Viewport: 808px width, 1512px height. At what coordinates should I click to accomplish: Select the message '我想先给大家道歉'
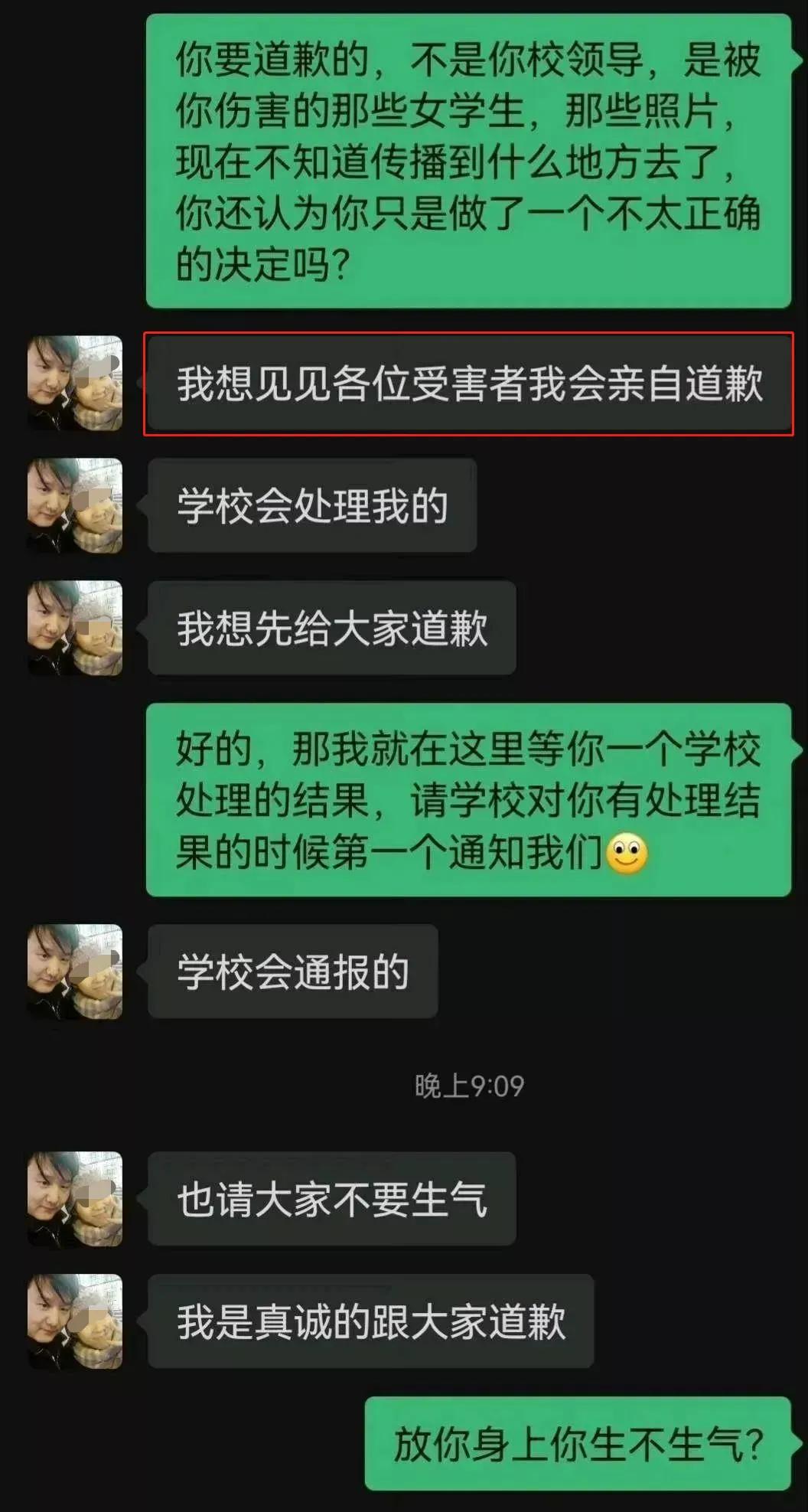coord(333,628)
